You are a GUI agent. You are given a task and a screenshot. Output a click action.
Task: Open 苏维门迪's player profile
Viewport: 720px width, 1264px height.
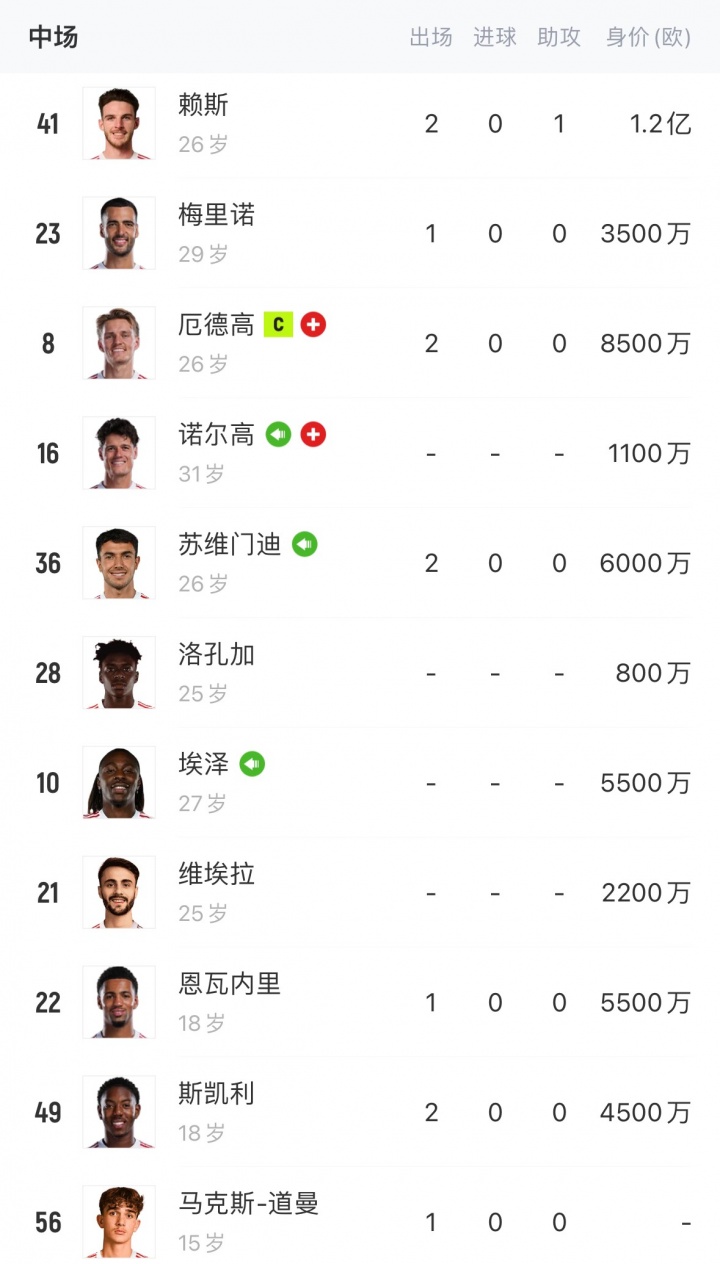[230, 545]
